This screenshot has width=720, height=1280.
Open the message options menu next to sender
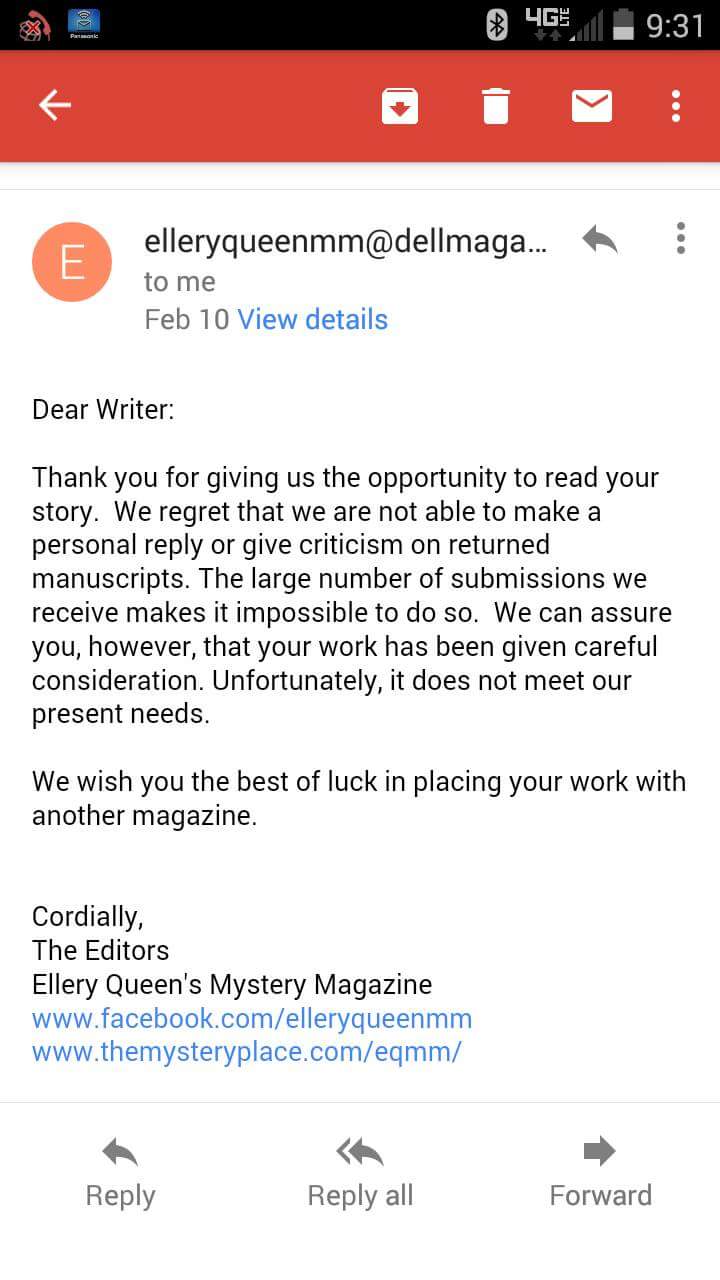[x=681, y=239]
